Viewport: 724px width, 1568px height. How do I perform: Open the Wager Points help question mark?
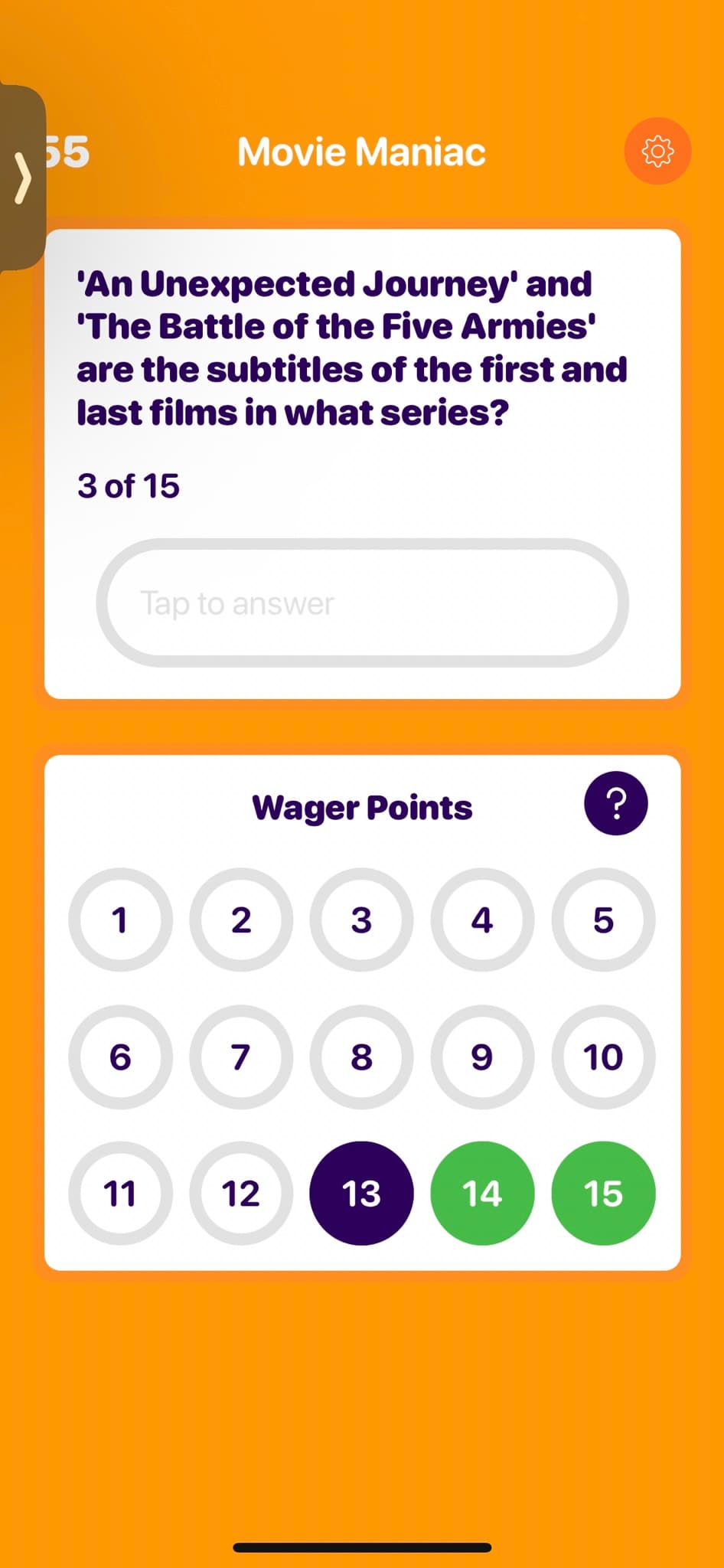pos(616,803)
